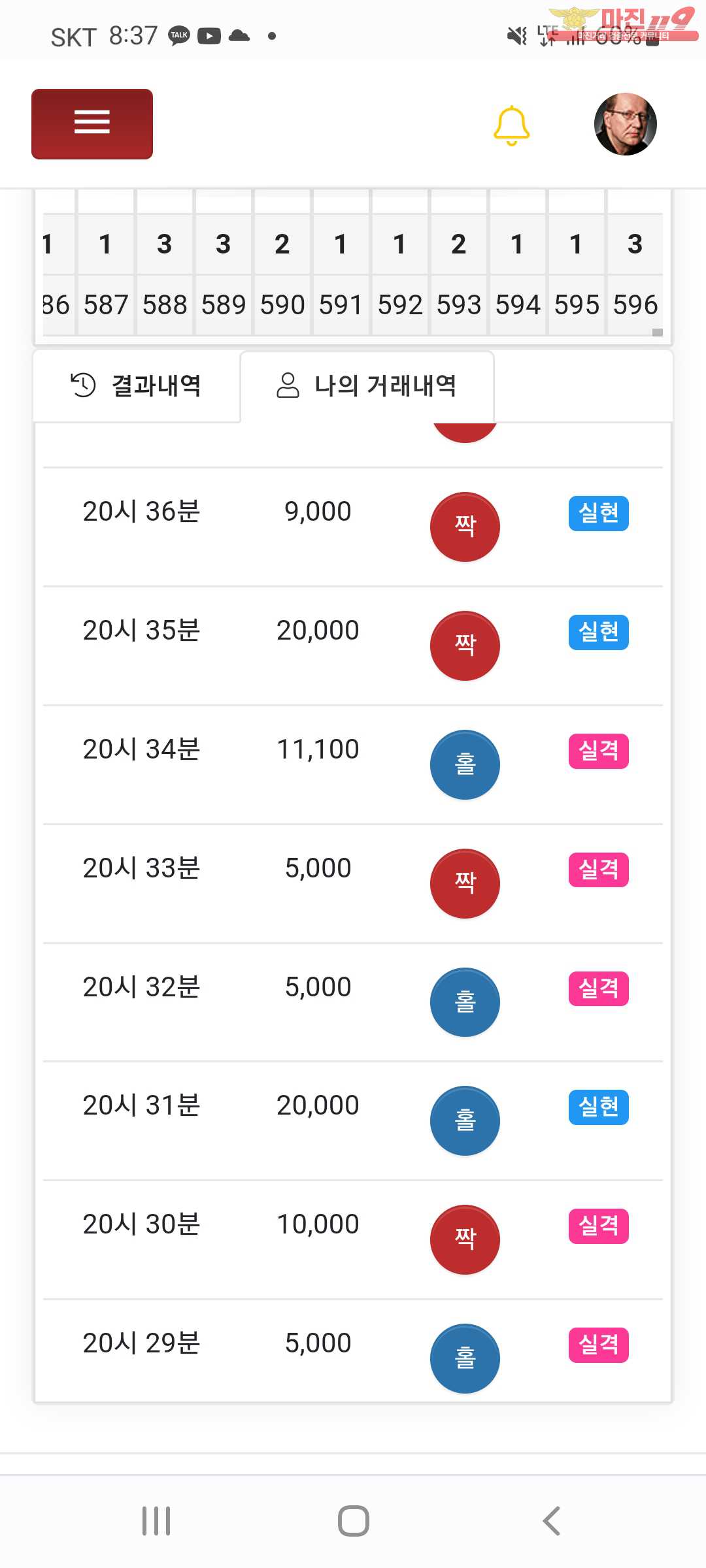Viewport: 706px width, 1568px height.
Task: Go to the home screen
Action: coord(354,1521)
